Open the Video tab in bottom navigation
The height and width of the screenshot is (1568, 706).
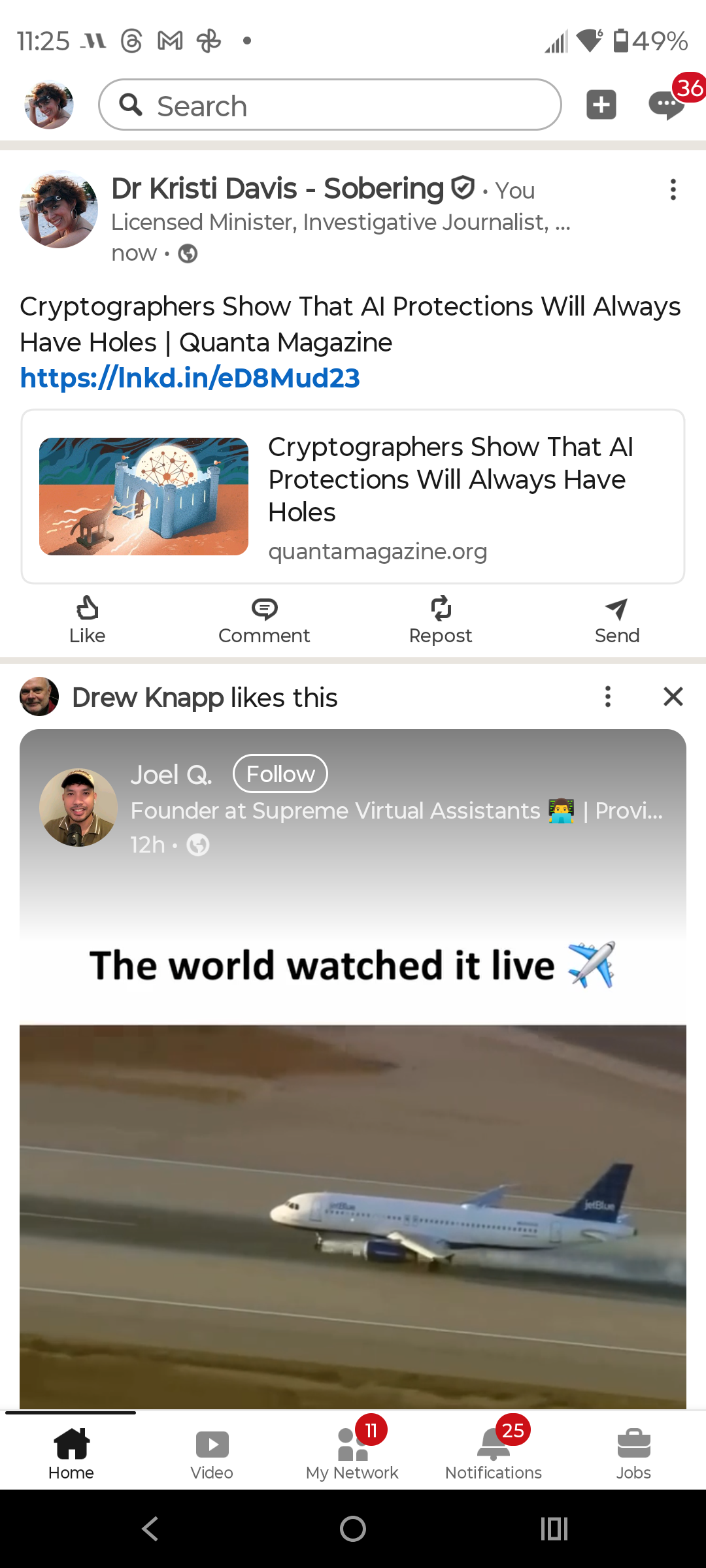point(210,1450)
